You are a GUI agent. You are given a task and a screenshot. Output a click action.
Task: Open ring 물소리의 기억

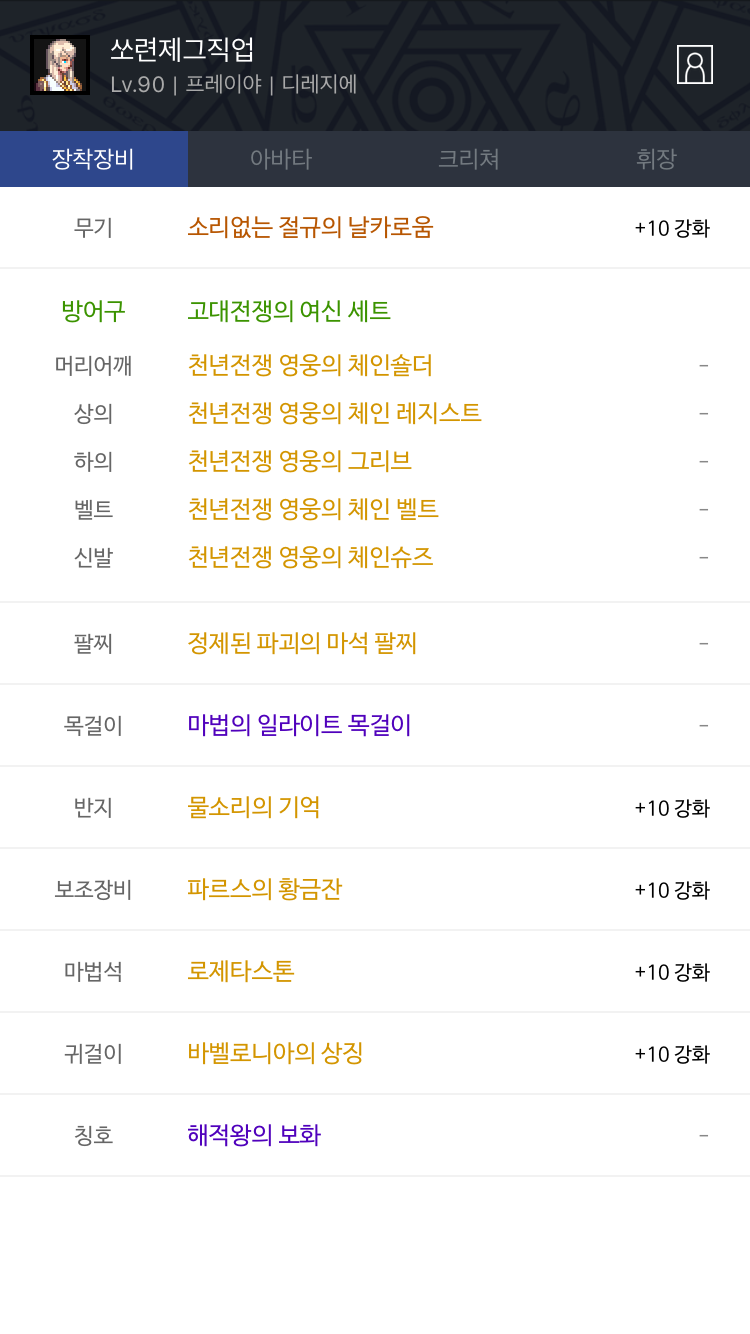tap(254, 807)
